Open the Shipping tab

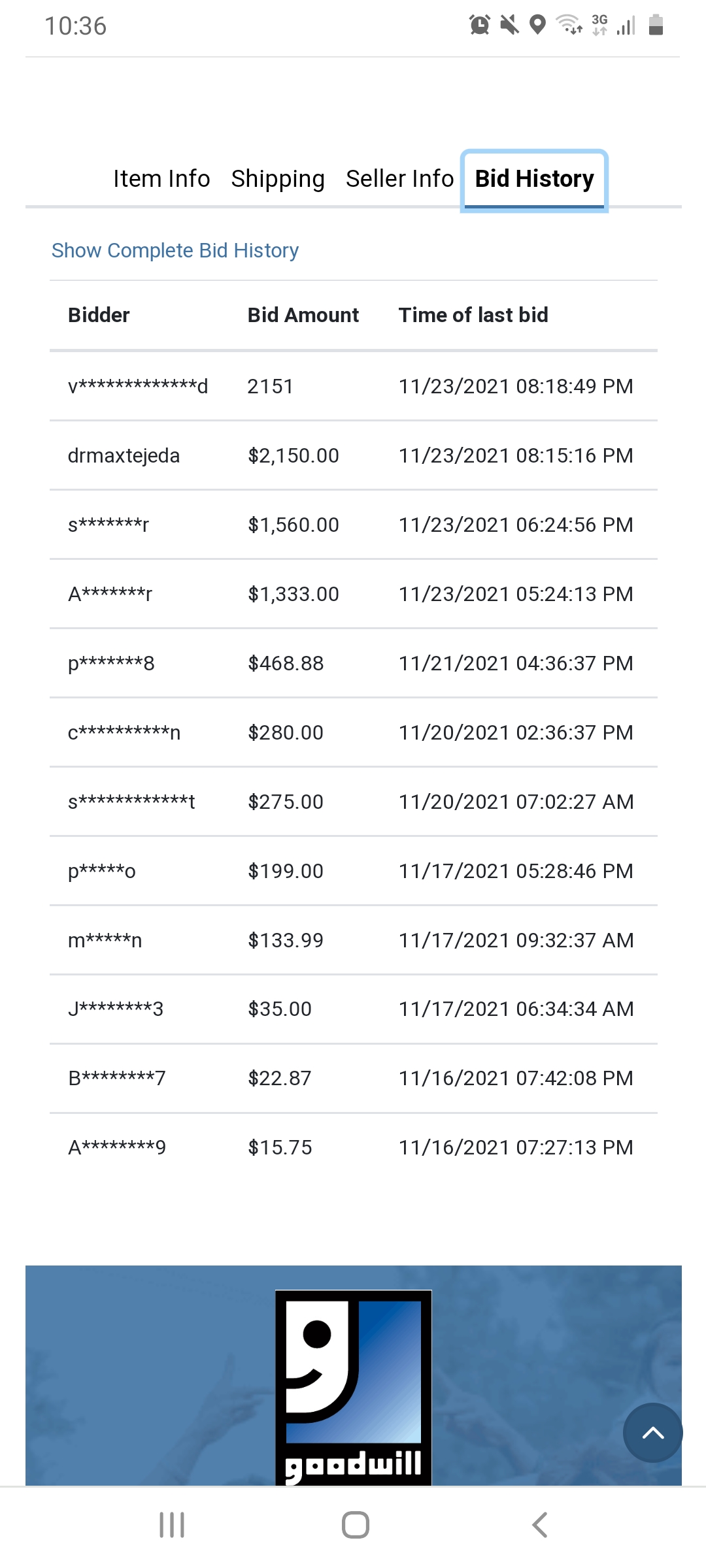[278, 178]
